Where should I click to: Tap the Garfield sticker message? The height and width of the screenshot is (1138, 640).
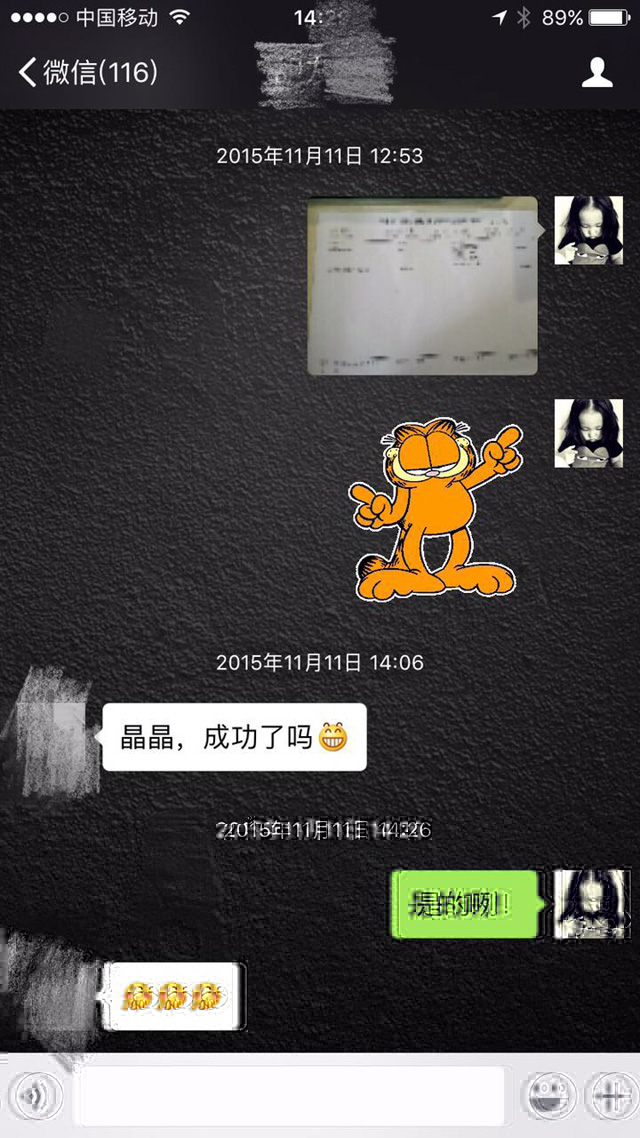coord(435,512)
